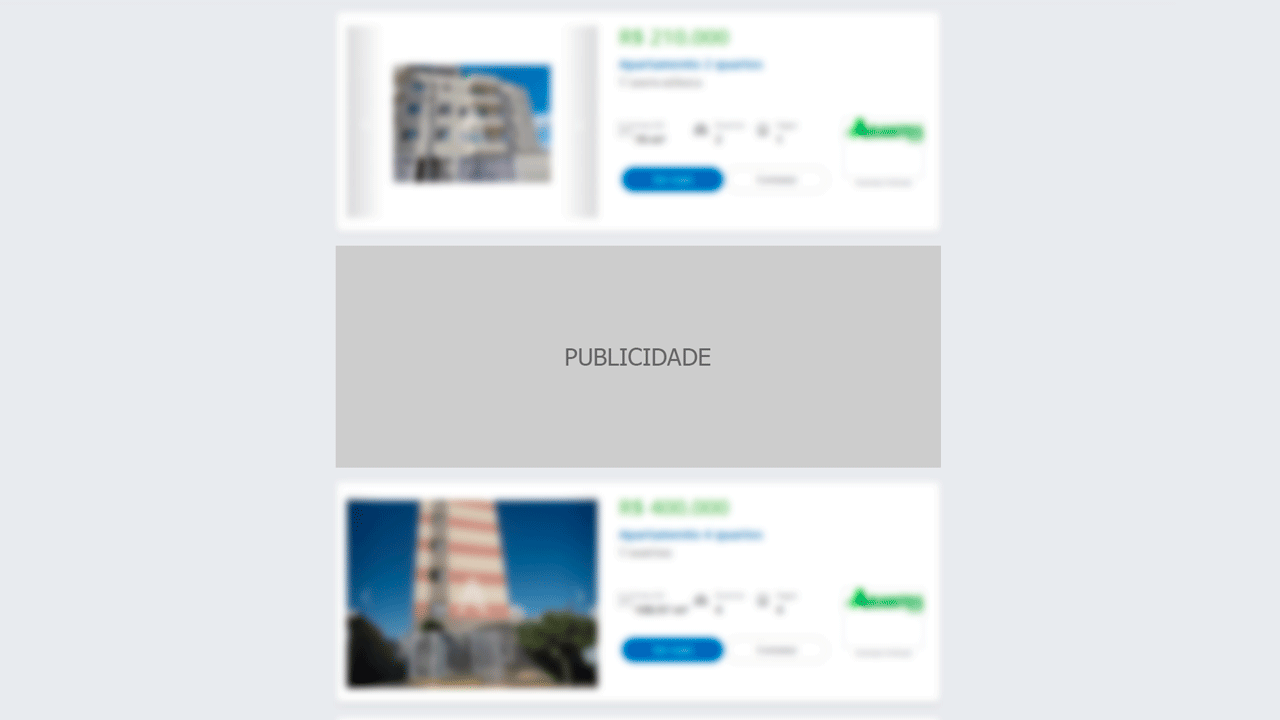Open the blue title link of the R$ 400.000 listing
1280x720 pixels.
(x=690, y=535)
